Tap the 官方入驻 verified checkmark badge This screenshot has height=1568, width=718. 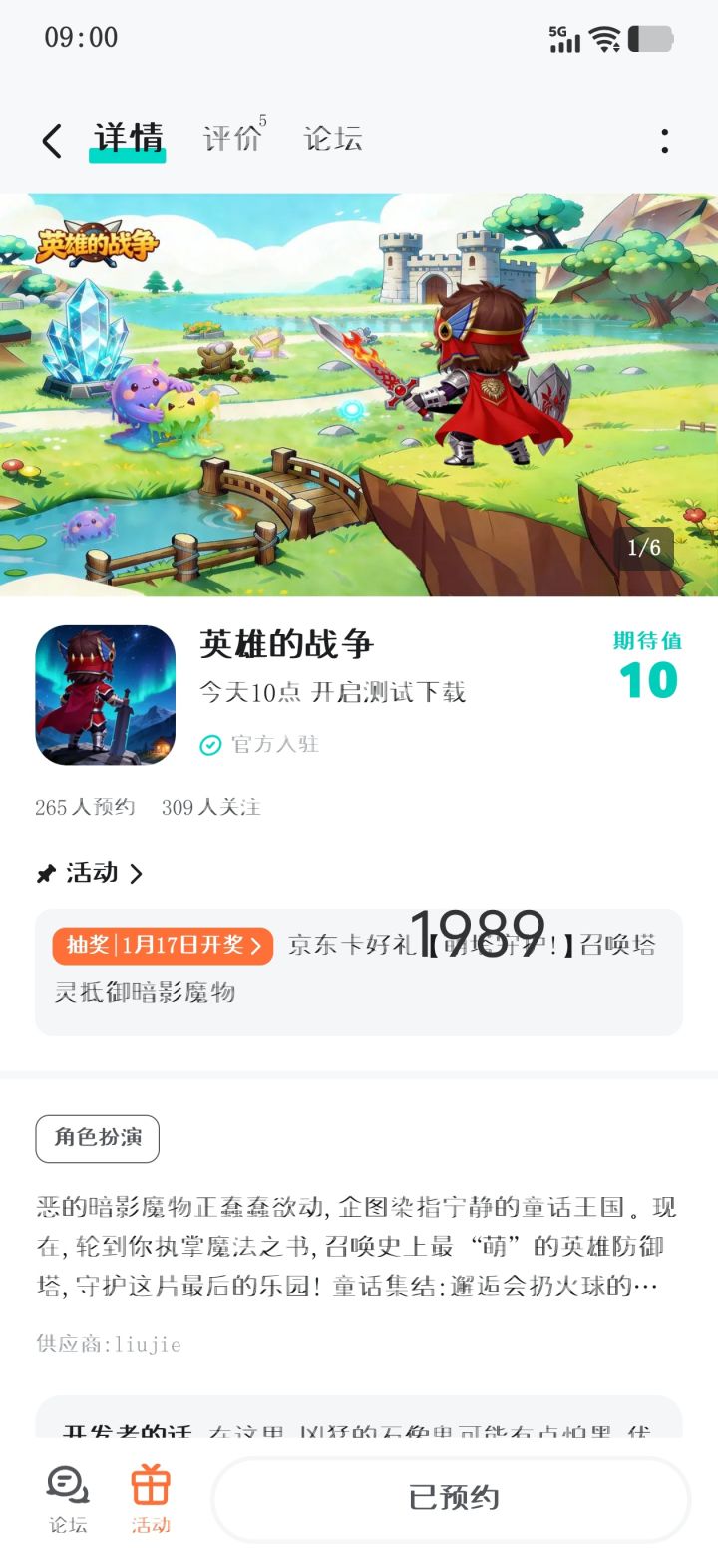tap(210, 744)
